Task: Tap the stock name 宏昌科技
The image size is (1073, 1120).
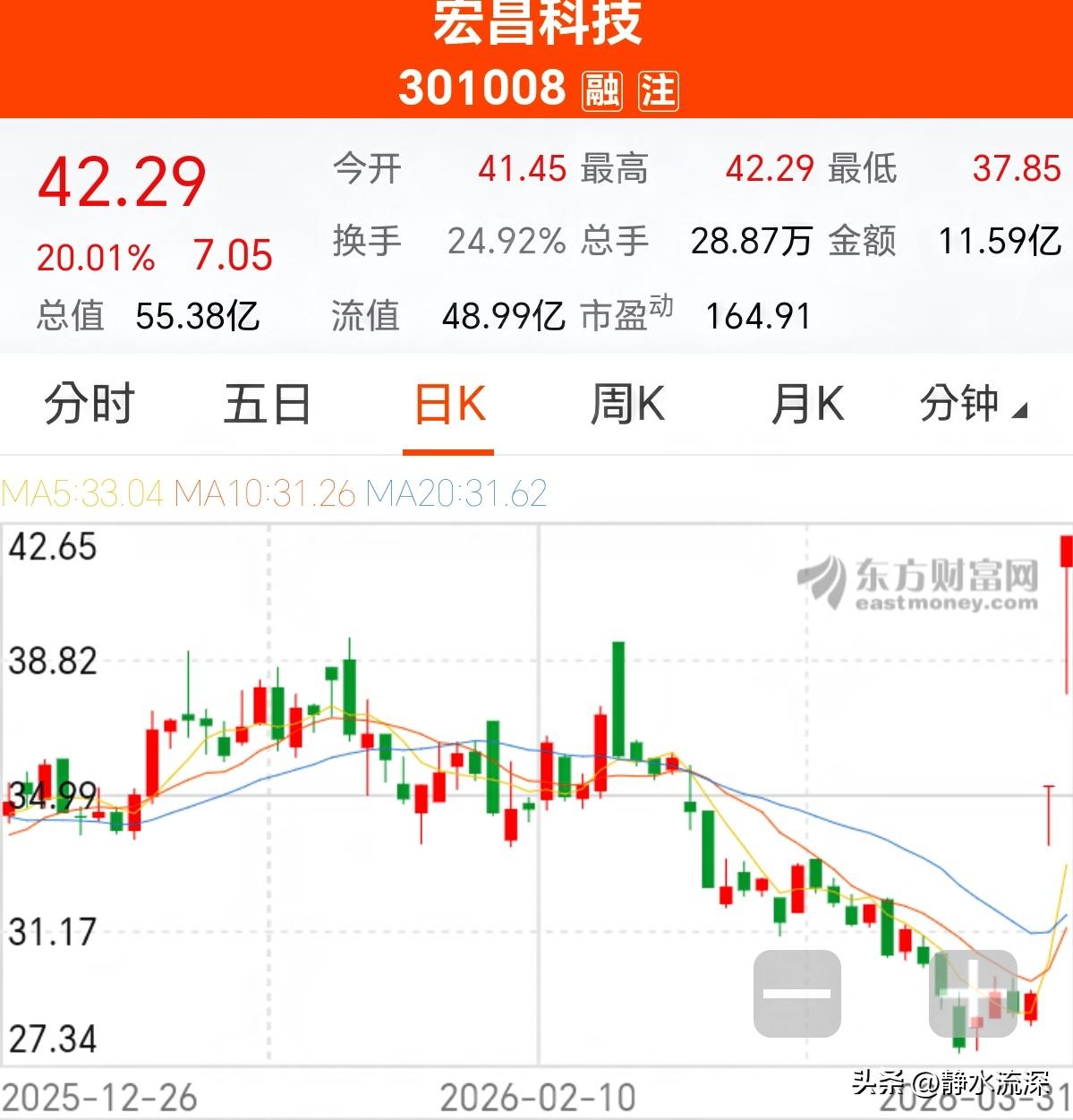Action: point(536,27)
